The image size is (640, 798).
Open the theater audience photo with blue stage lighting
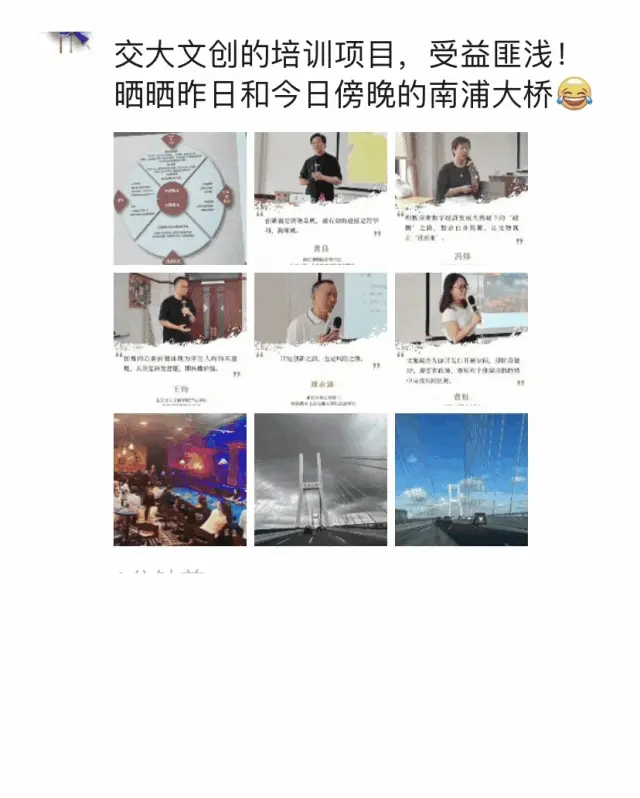pos(179,479)
